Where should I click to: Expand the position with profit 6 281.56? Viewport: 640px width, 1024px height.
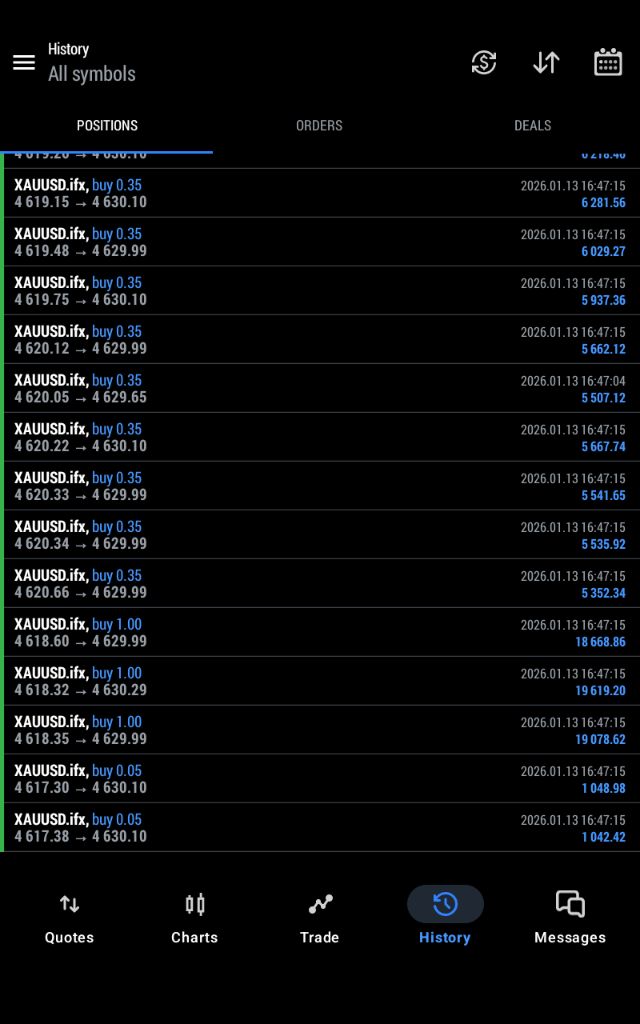coord(320,193)
